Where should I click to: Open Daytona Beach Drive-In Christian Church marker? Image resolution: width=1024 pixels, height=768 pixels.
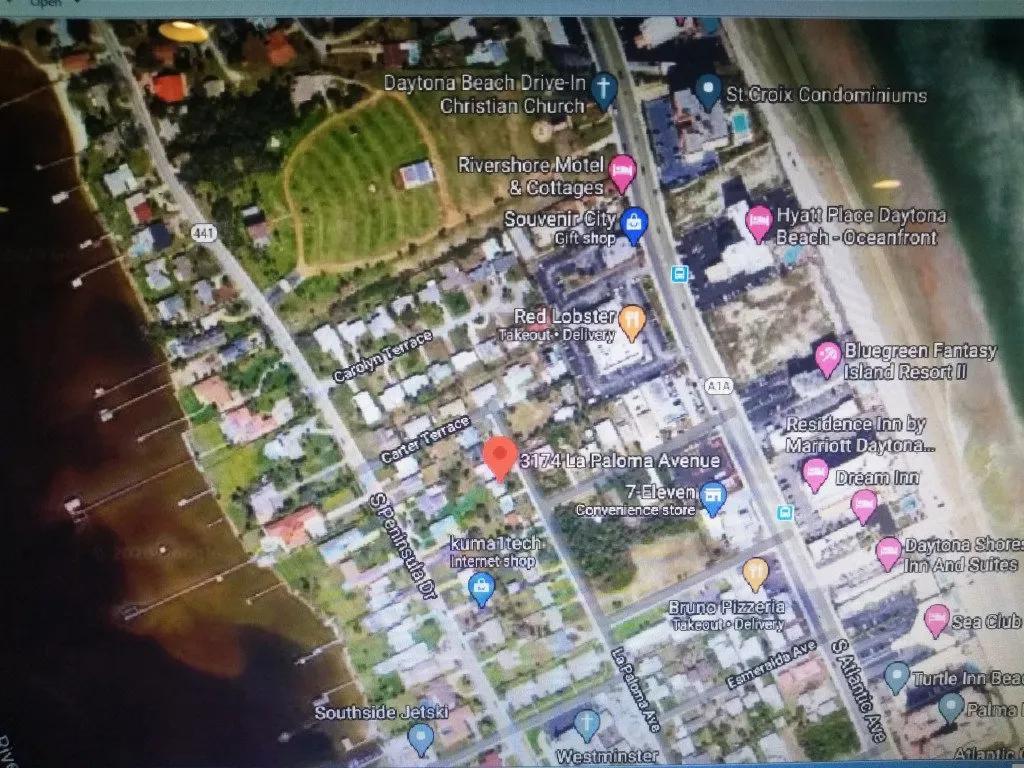click(603, 90)
